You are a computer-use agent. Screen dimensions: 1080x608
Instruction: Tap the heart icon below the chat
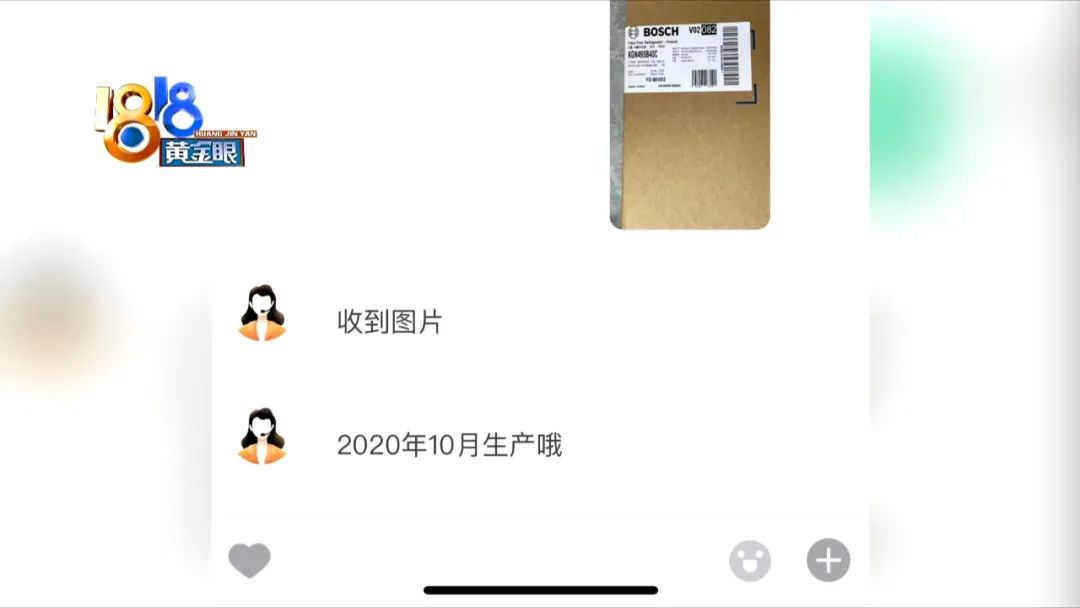pyautogui.click(x=249, y=560)
